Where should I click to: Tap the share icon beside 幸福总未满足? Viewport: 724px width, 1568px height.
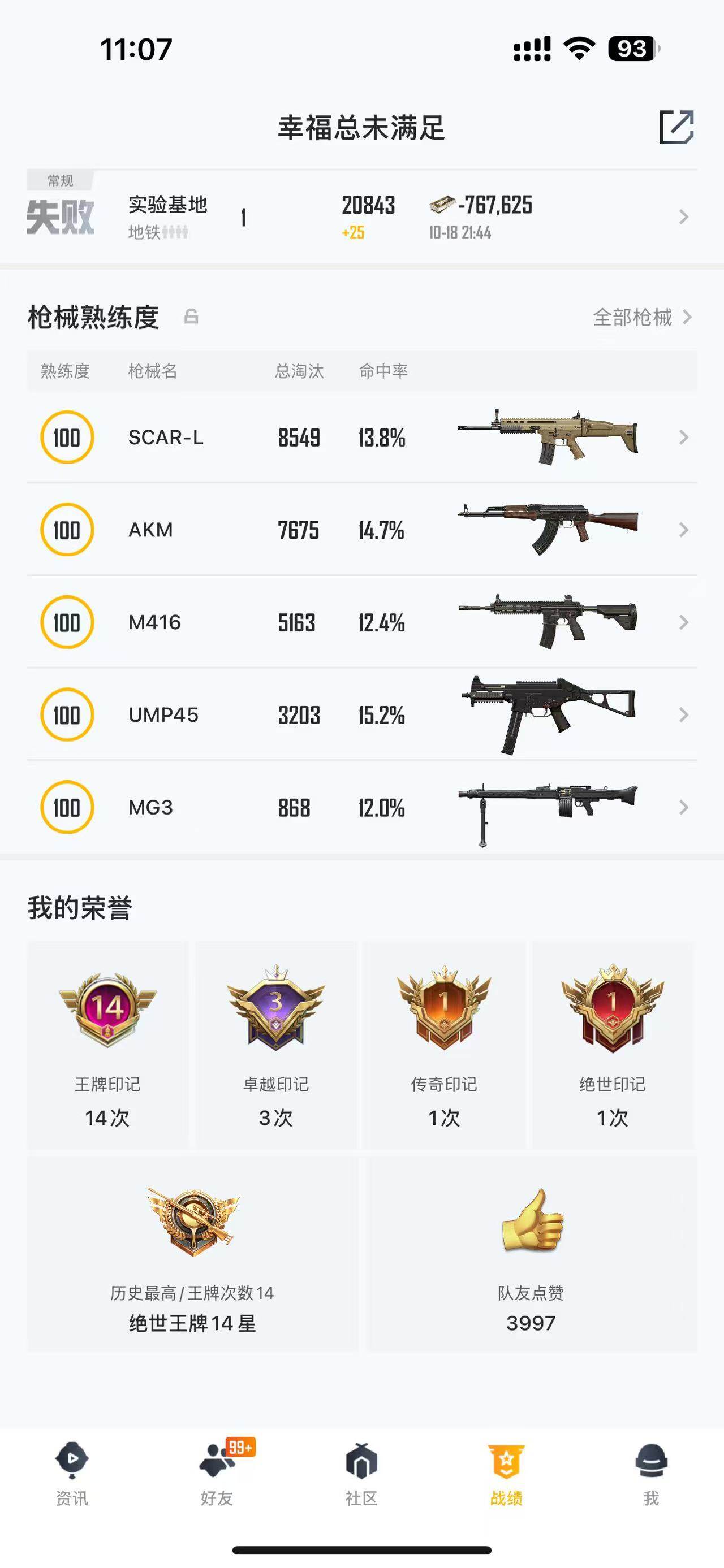676,127
